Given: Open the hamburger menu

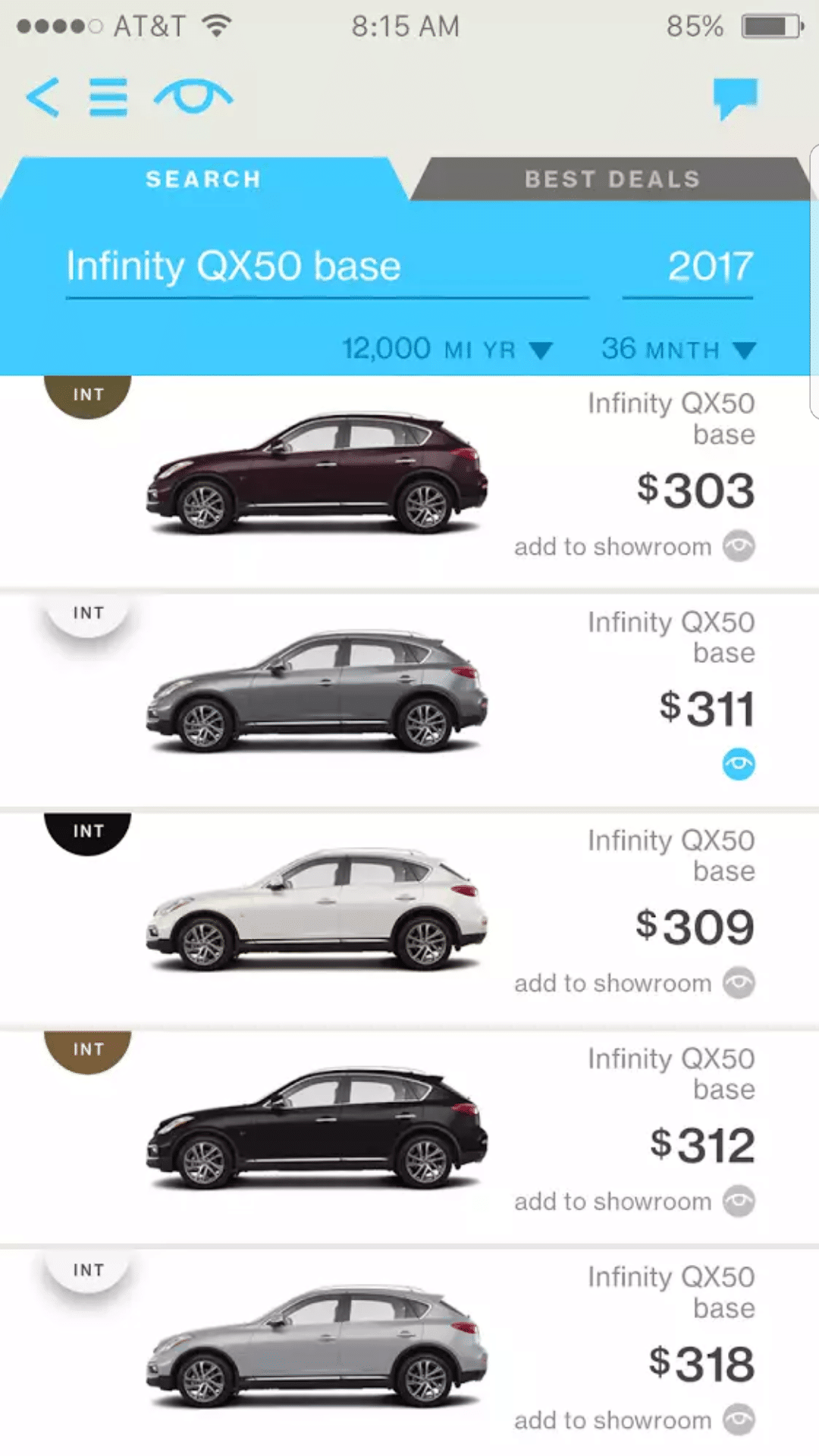Looking at the screenshot, I should (108, 97).
